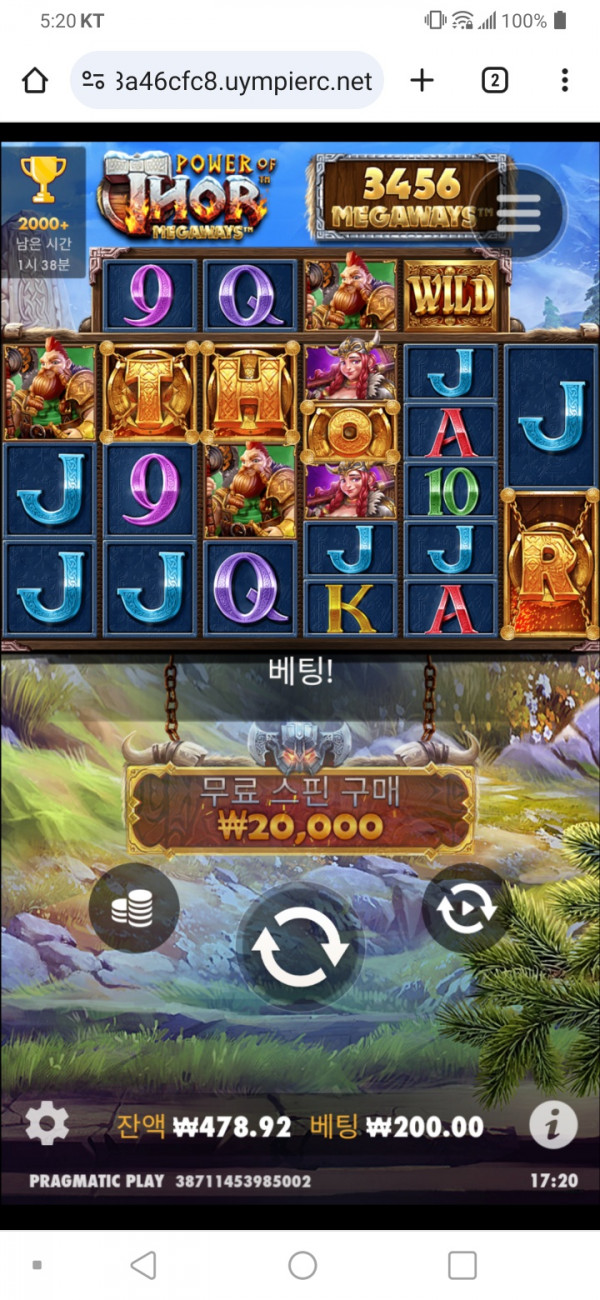Viewport: 600px width, 1300px height.
Task: Go back with the system back button
Action: 144,1265
